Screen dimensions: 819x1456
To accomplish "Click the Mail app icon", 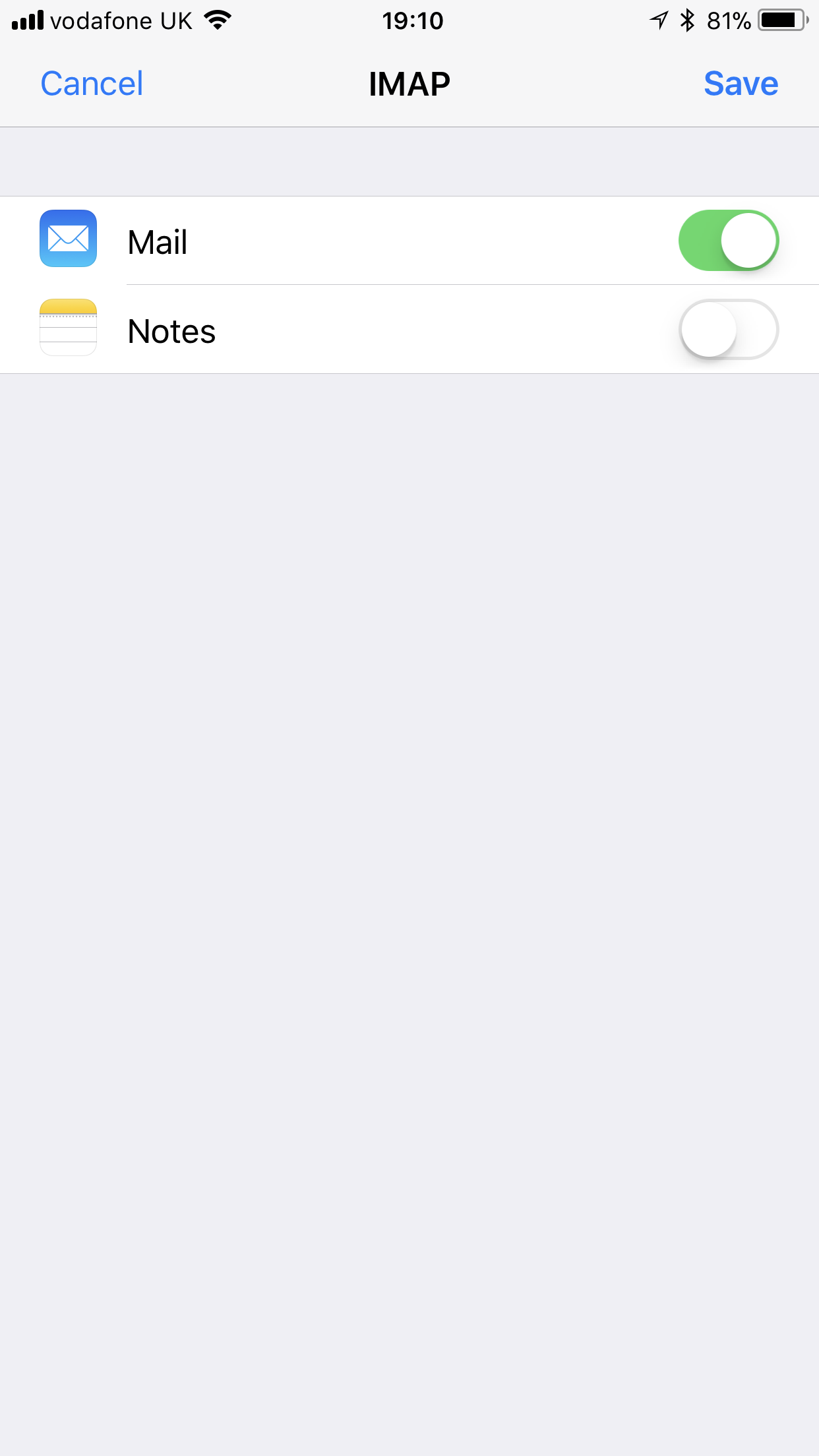I will [x=68, y=239].
